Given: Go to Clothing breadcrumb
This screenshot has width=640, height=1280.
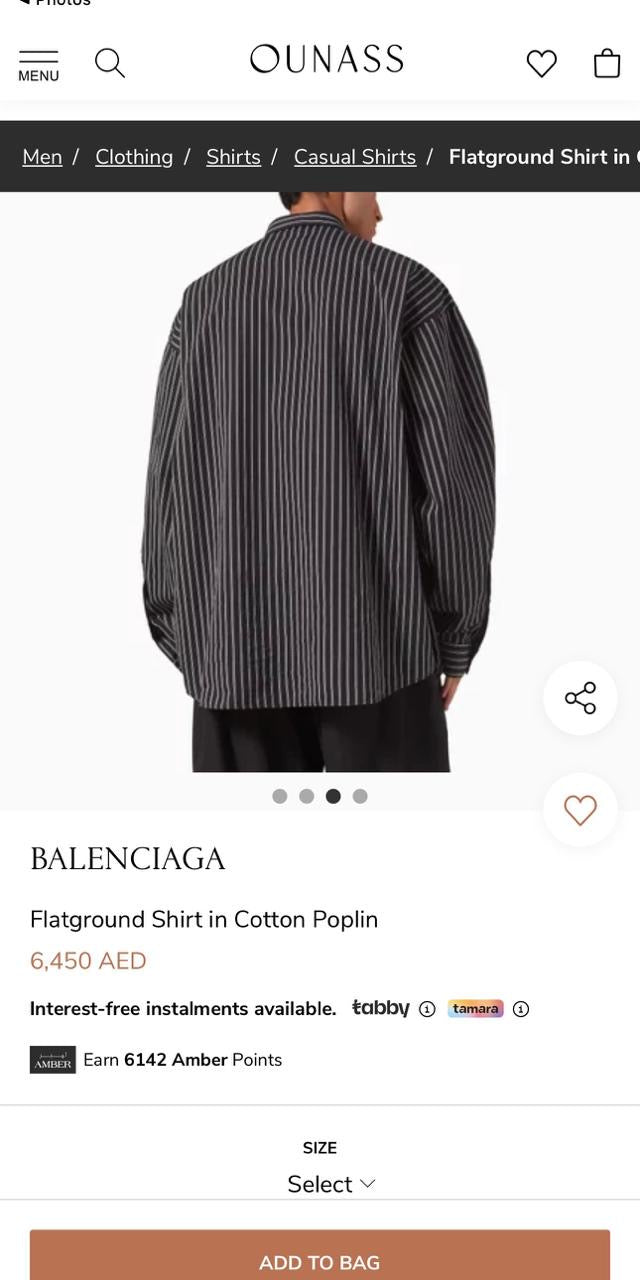Looking at the screenshot, I should [134, 157].
